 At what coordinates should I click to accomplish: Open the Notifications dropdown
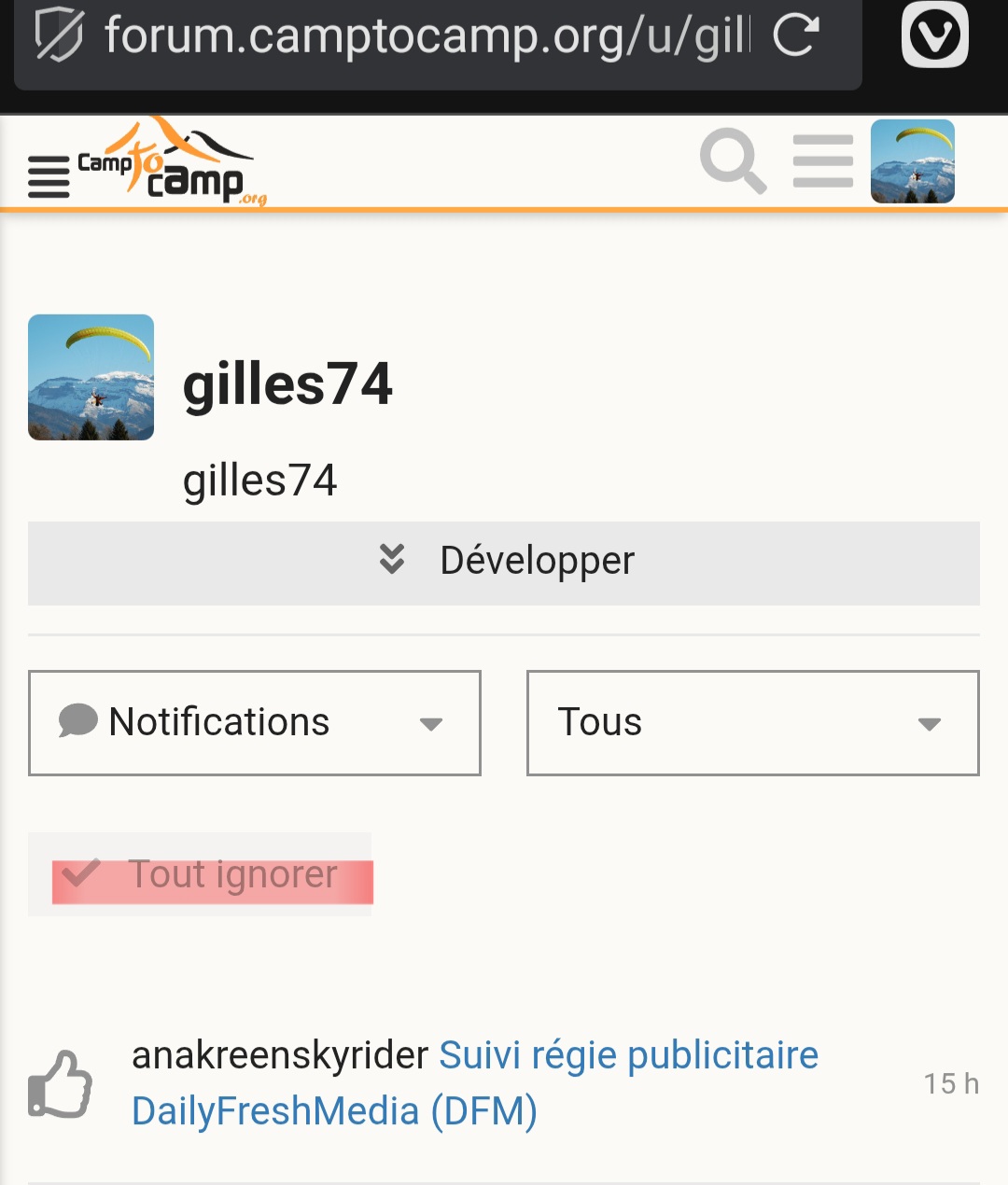coord(254,722)
